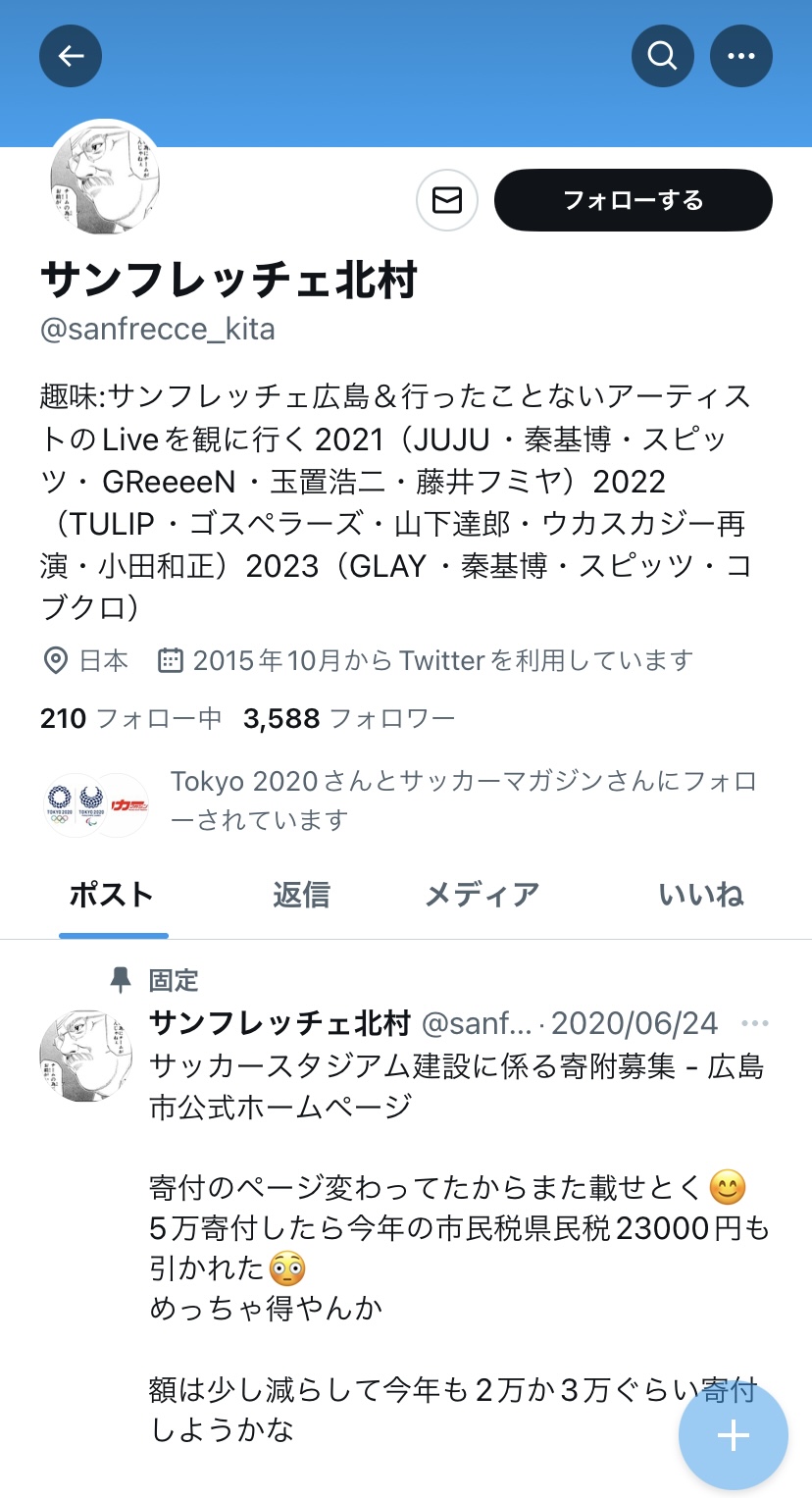Open the three-dot overflow menu

pyautogui.click(x=741, y=56)
